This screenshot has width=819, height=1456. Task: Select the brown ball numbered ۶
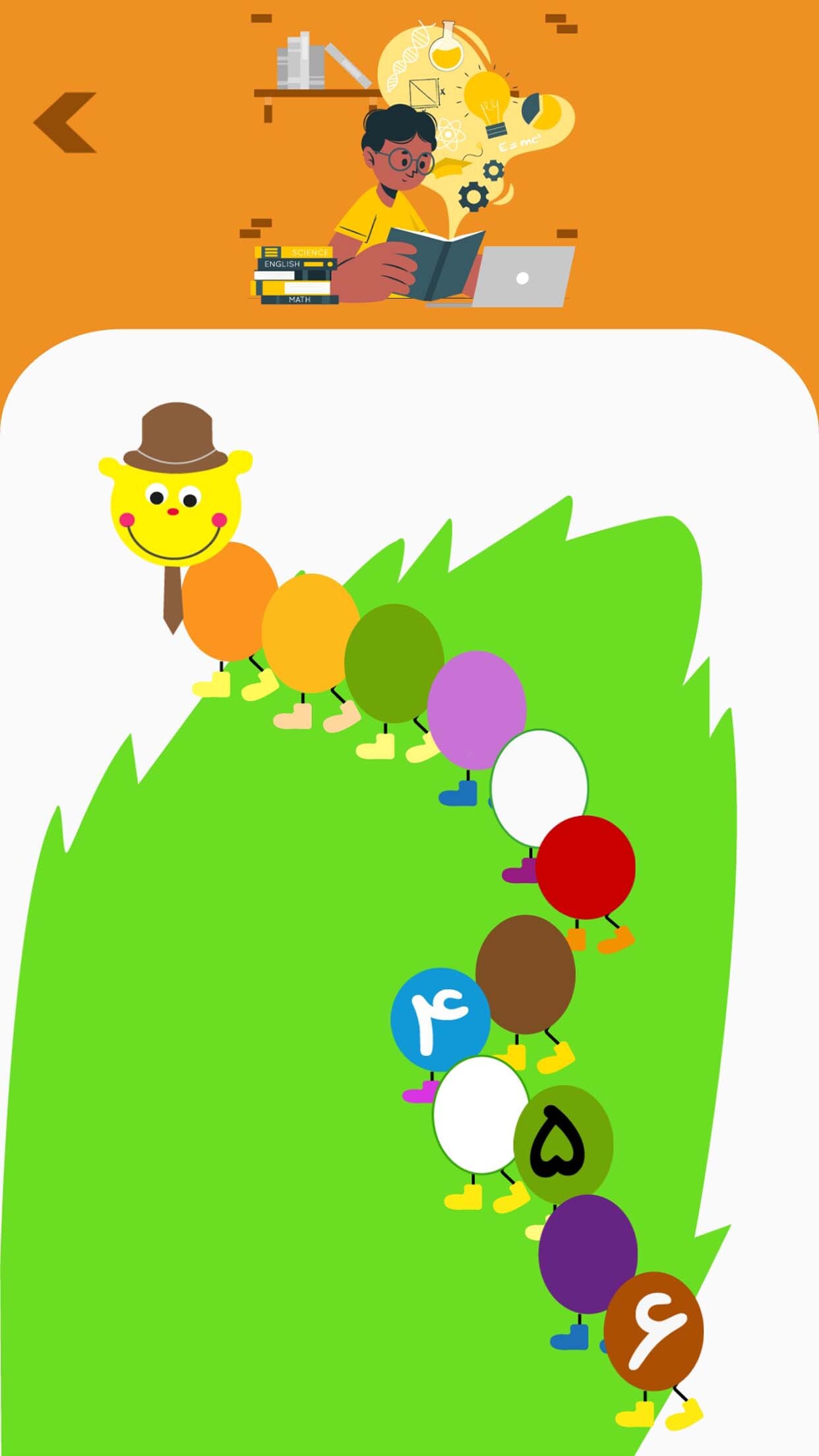(654, 1331)
